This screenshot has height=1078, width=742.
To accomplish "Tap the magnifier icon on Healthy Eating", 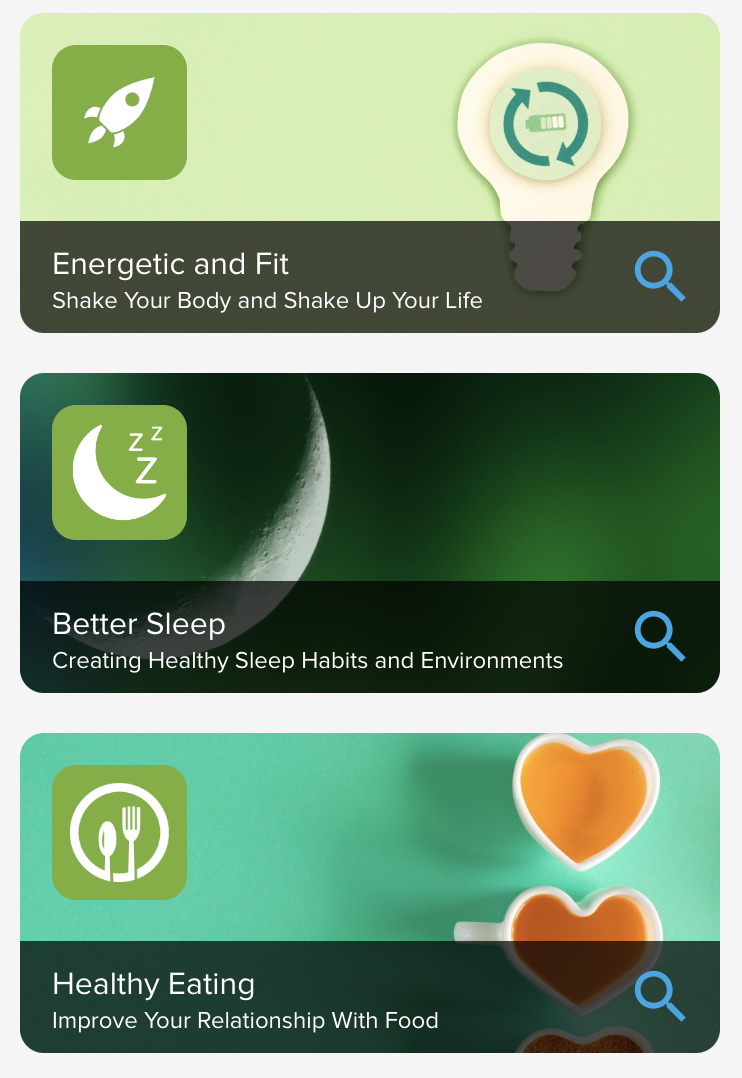I will click(x=660, y=996).
